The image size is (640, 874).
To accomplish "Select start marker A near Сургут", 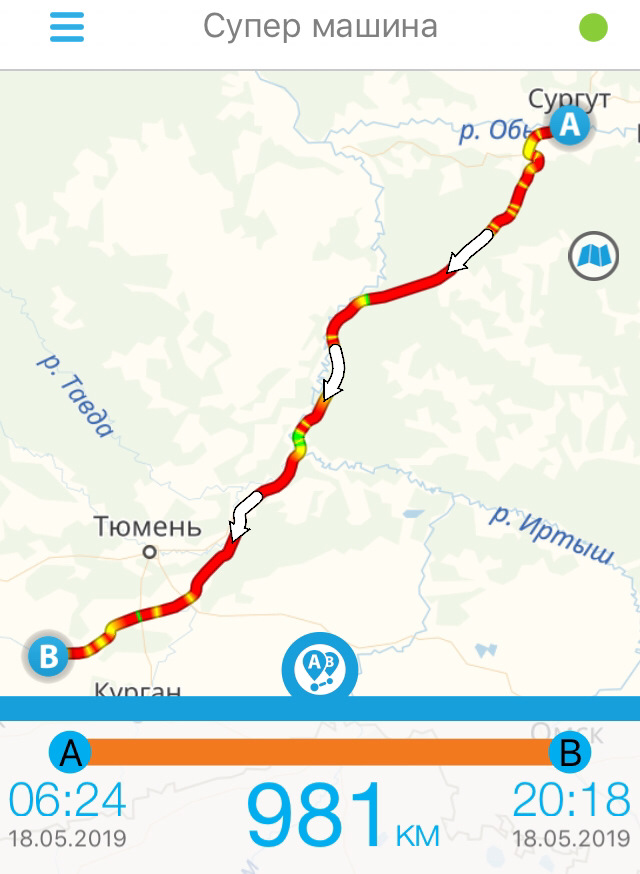I will 570,126.
